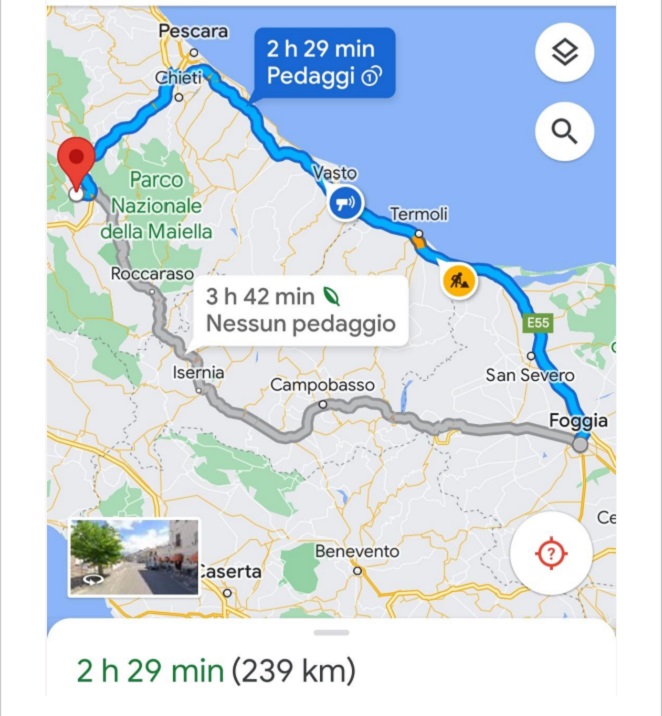Open the map layers selector
Screen dimensions: 662x716
tap(565, 53)
